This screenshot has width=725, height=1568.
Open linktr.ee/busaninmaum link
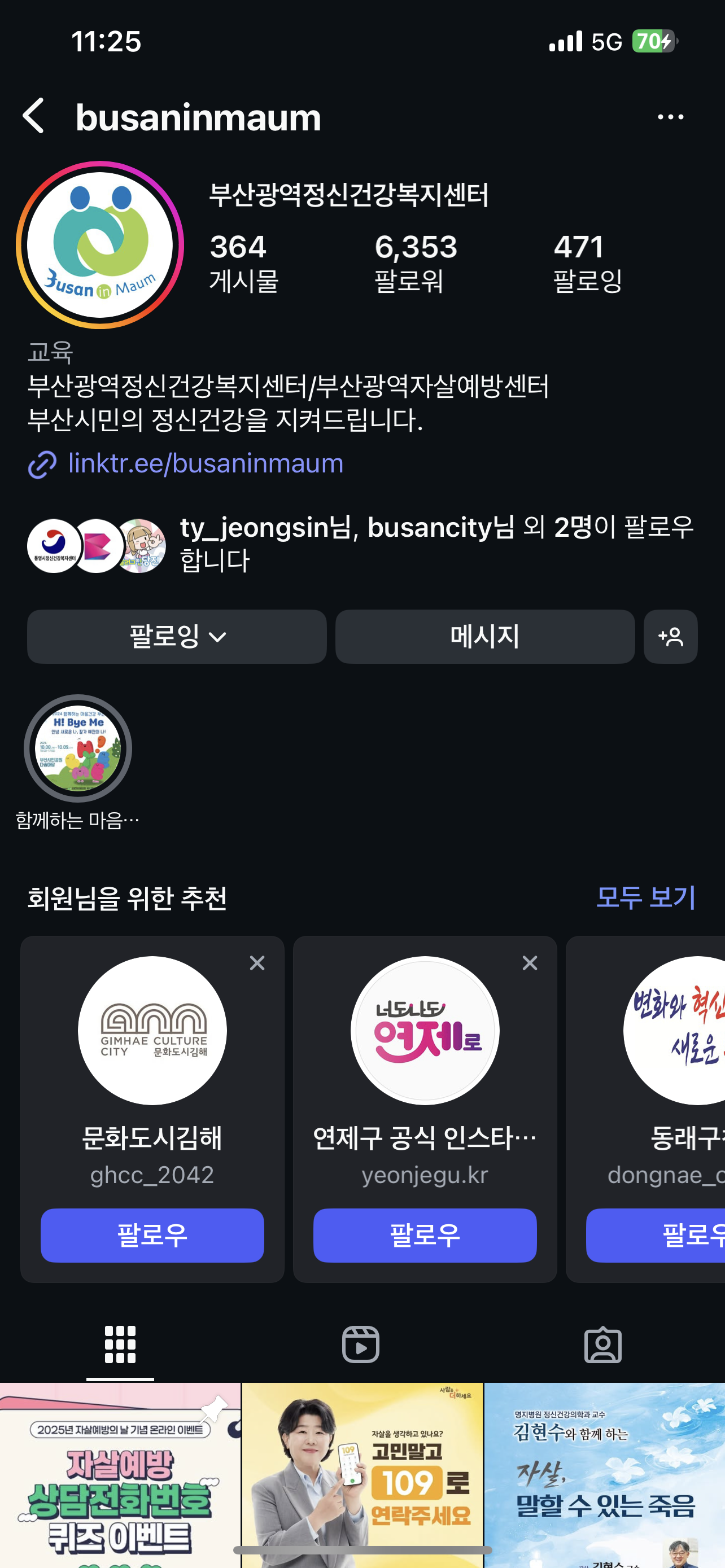[x=205, y=463]
